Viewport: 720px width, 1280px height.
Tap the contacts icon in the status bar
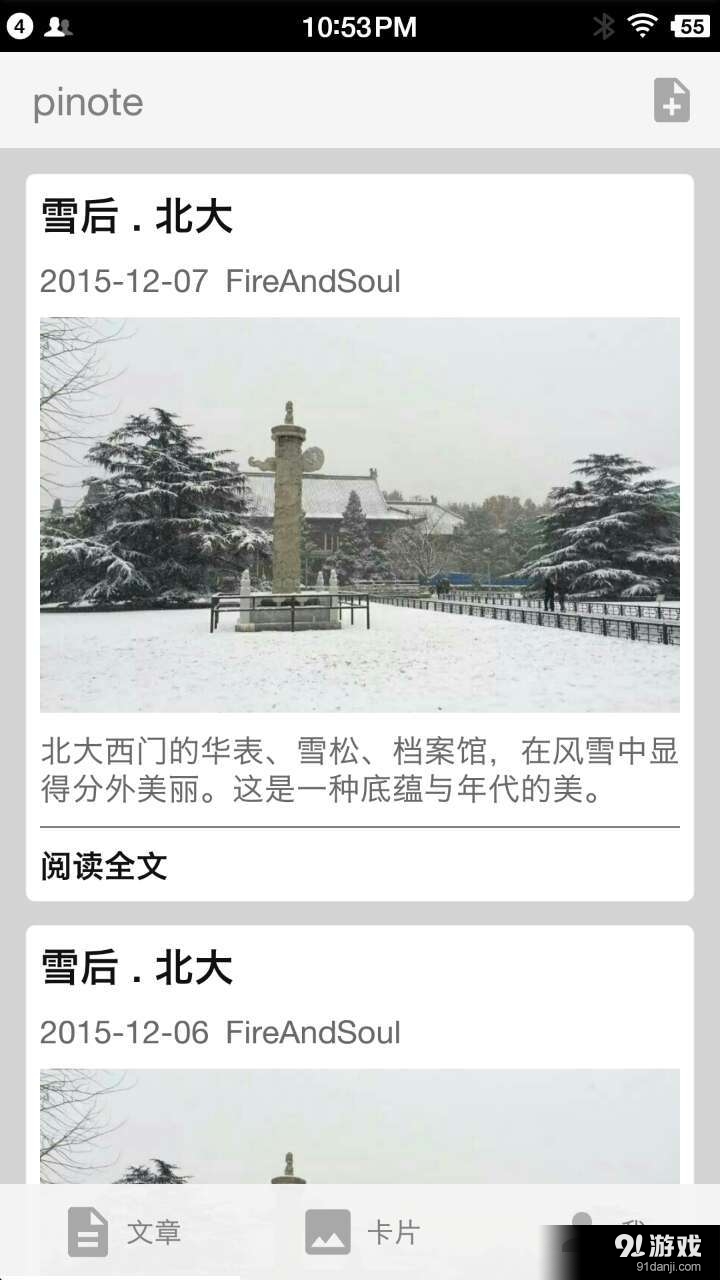click(57, 26)
